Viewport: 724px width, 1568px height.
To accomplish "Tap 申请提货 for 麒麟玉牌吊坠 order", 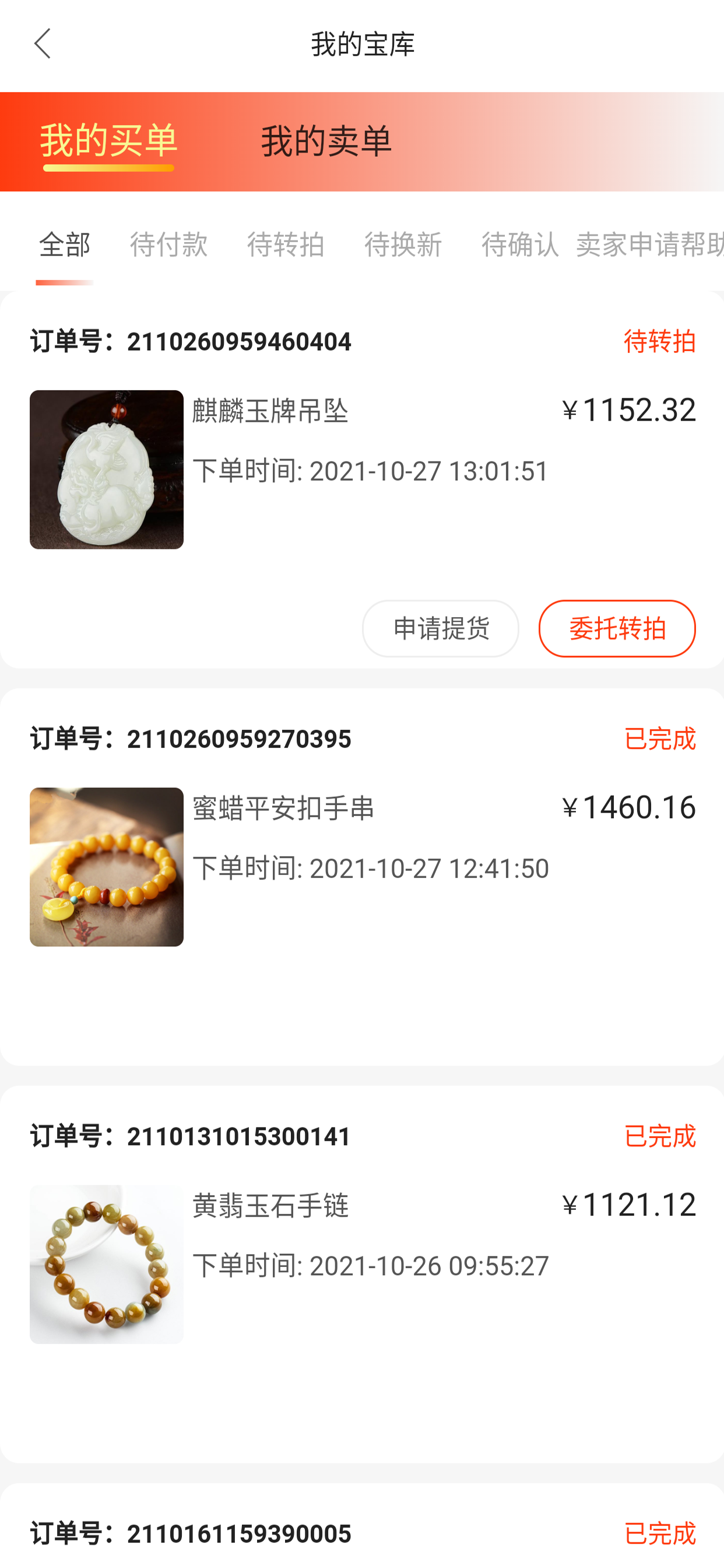I will 441,628.
